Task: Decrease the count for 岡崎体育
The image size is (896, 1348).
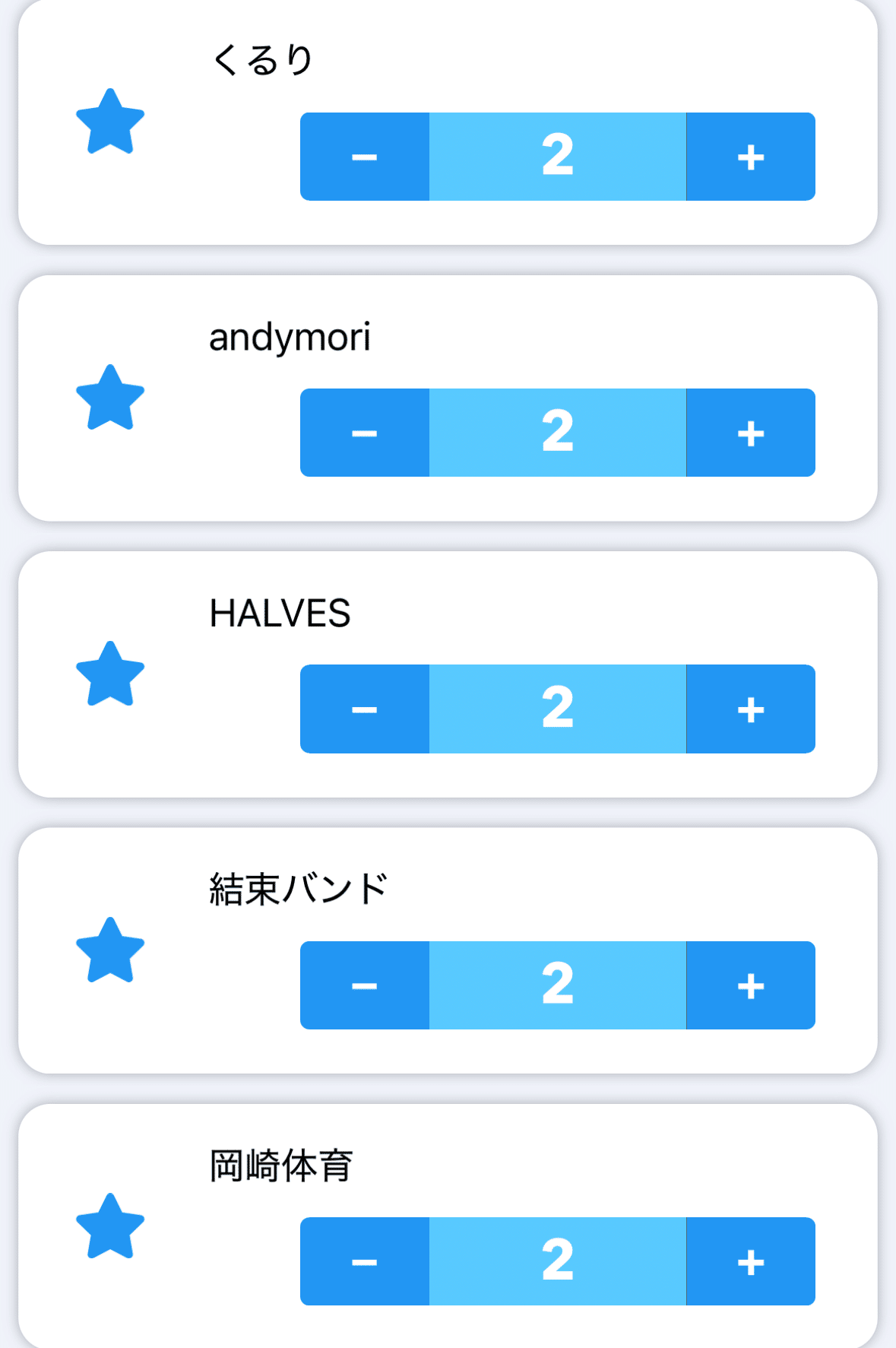Action: (x=365, y=1261)
